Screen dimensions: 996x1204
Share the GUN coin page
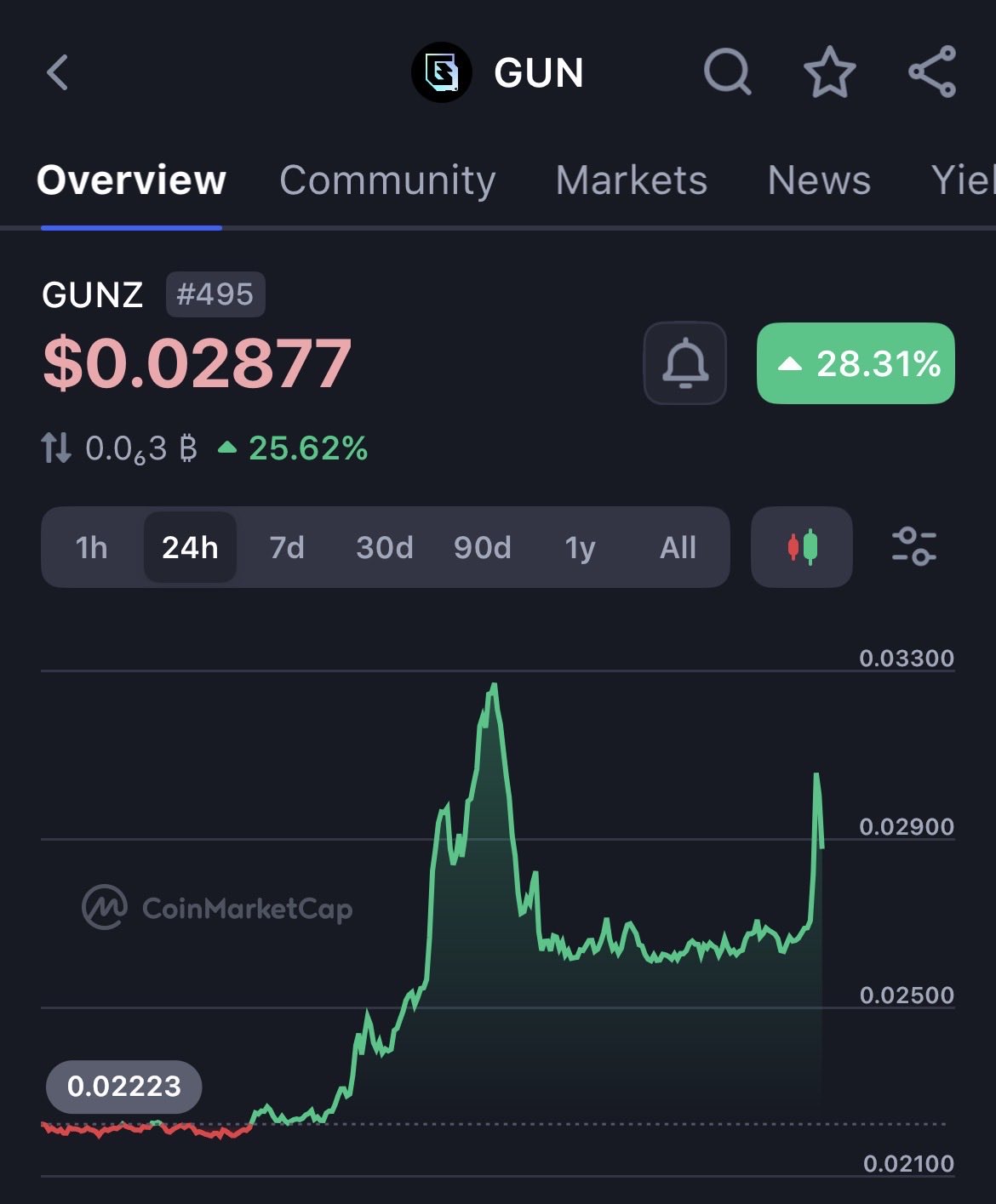click(932, 72)
